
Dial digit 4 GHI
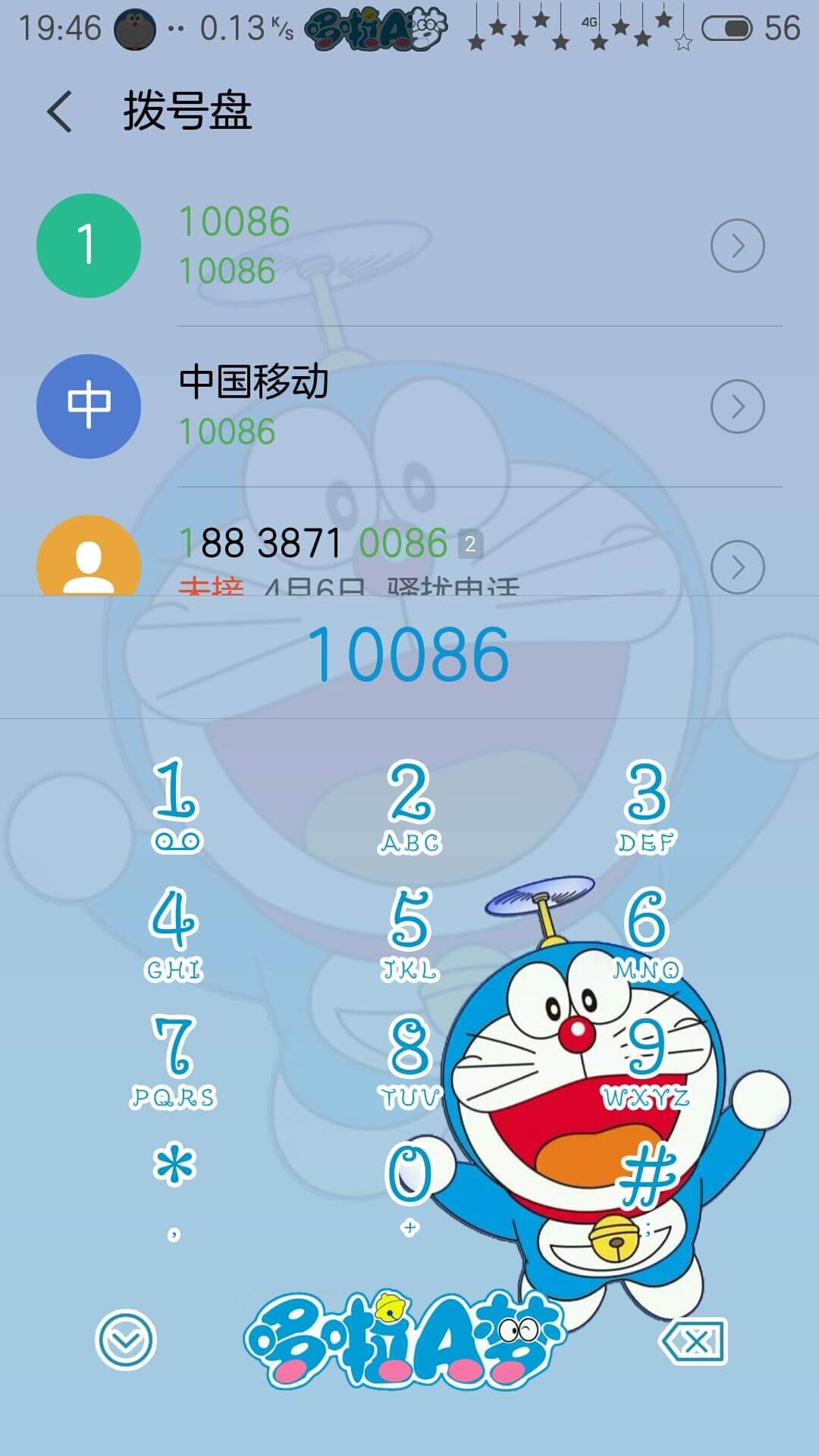[174, 934]
